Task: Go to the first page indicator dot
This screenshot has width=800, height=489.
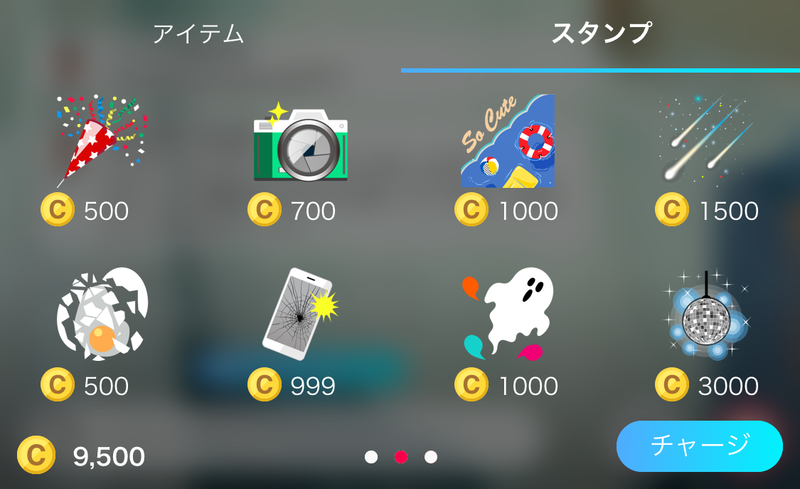Action: click(x=371, y=457)
